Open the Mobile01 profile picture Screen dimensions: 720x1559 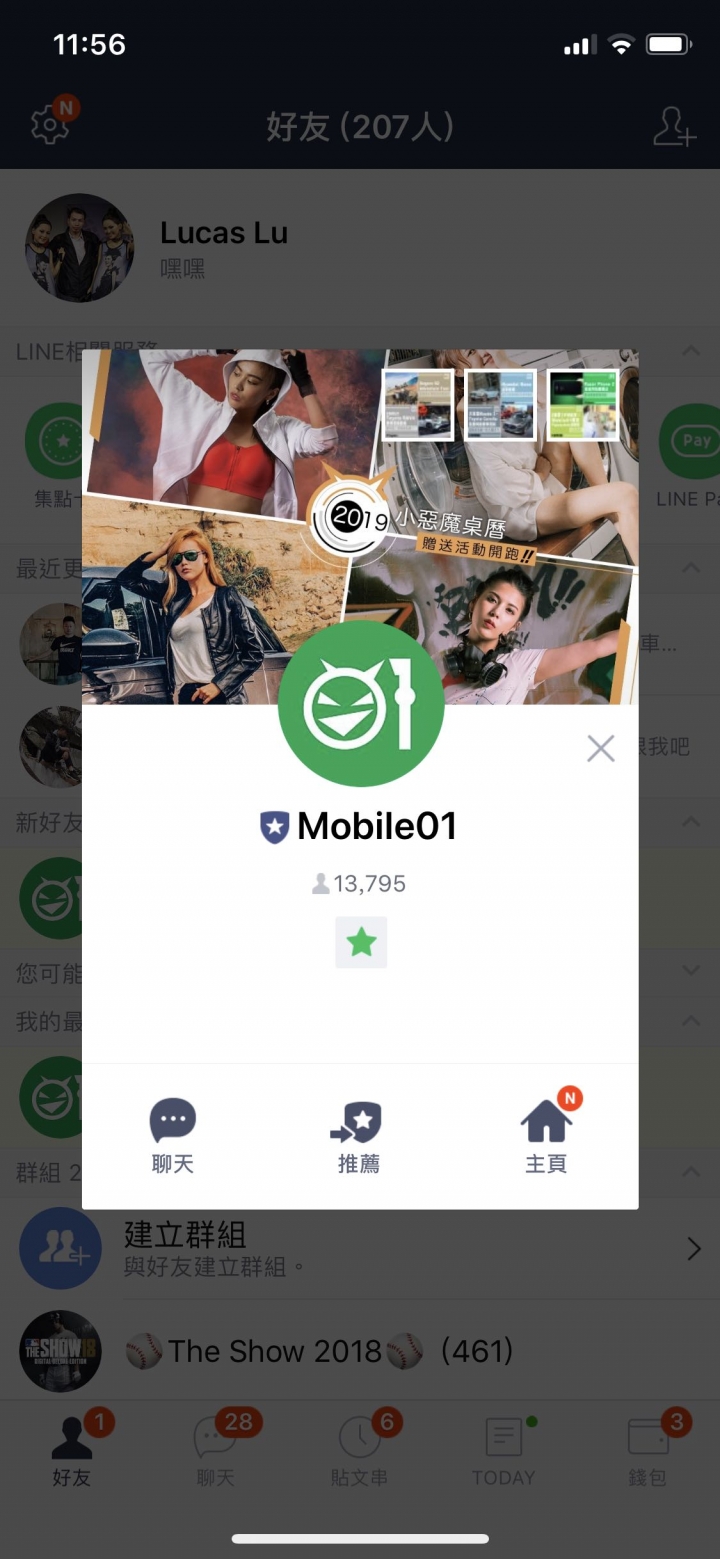pos(360,703)
